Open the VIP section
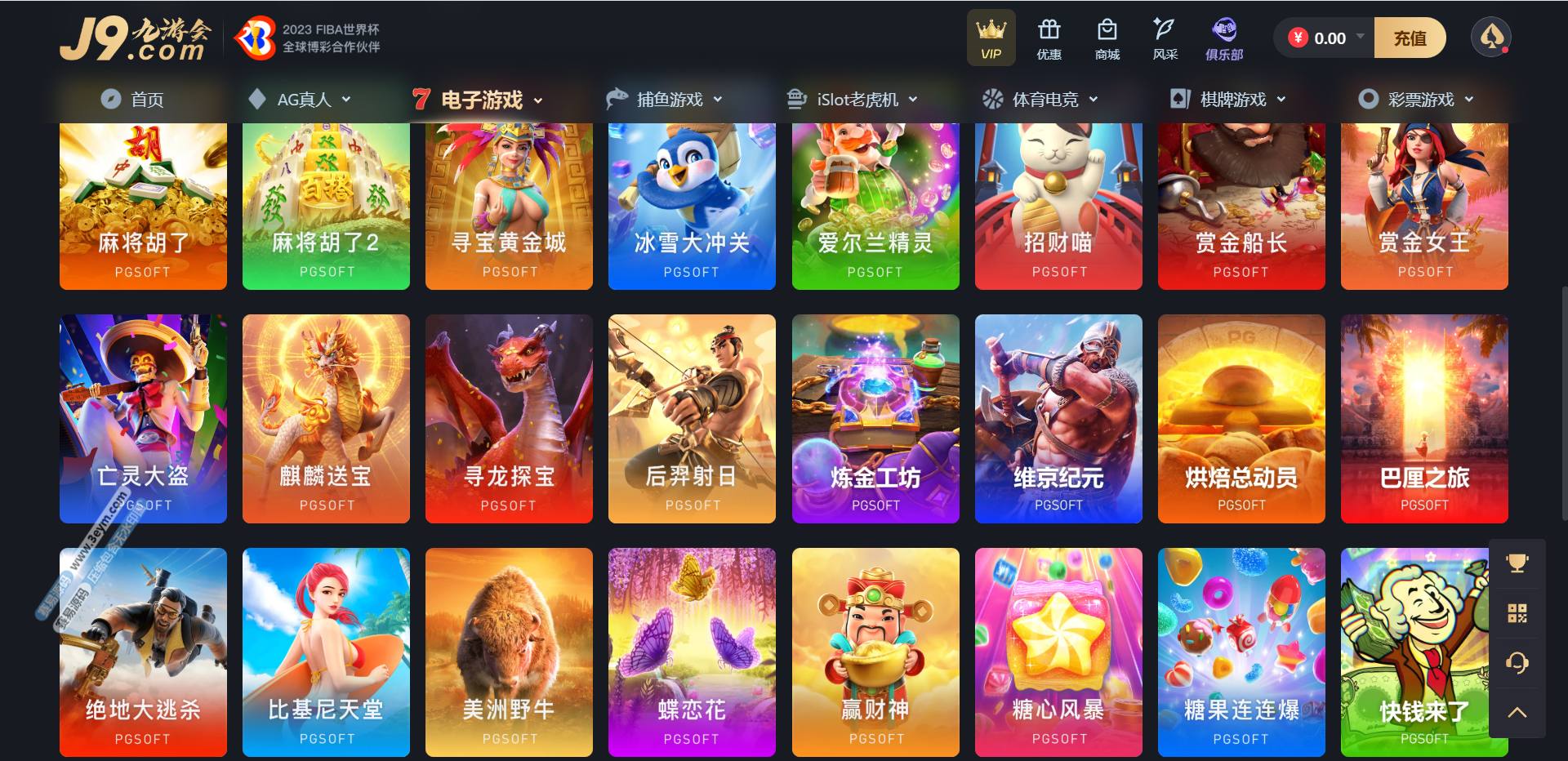 click(991, 38)
